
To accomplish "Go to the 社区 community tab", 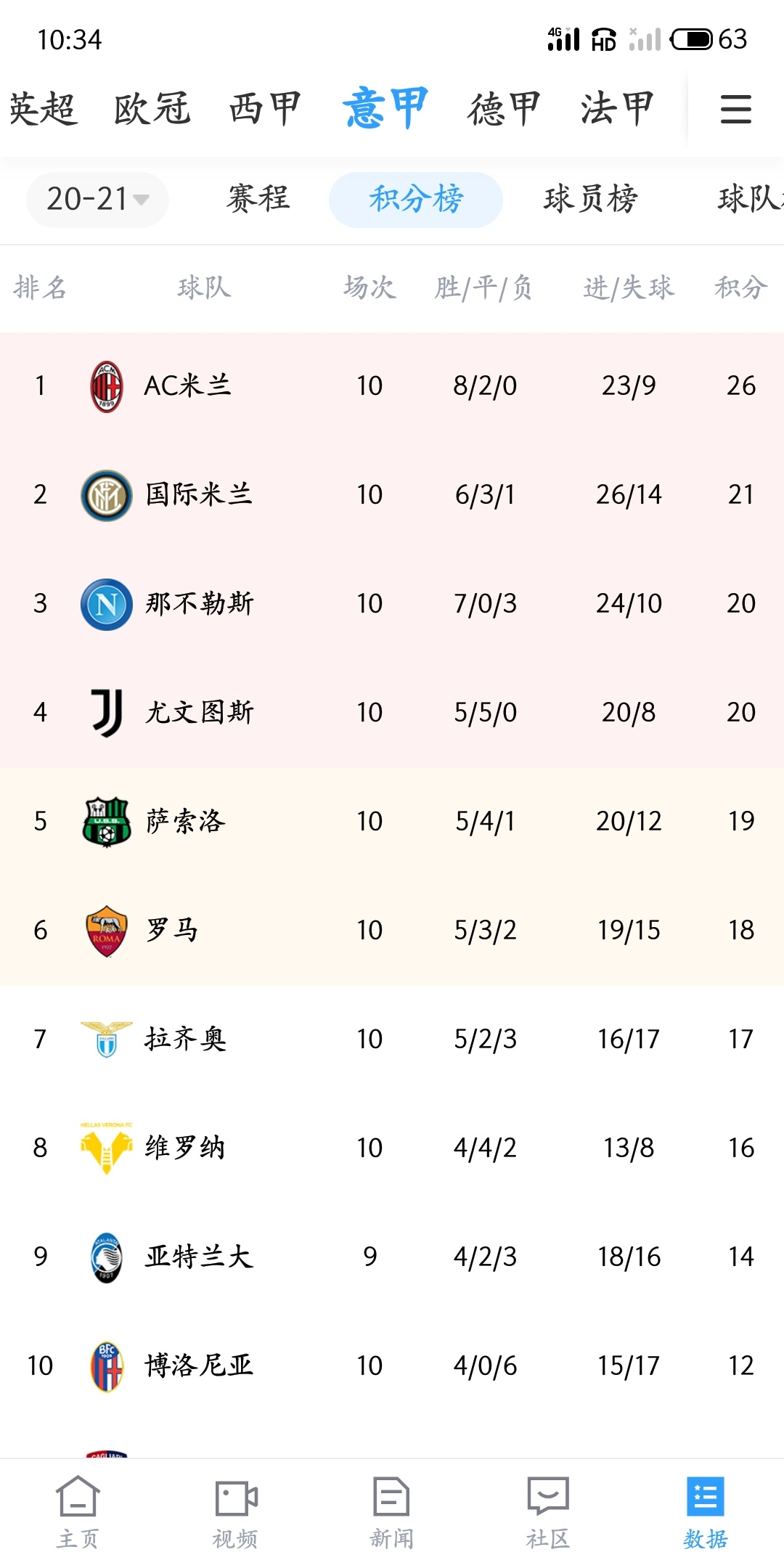I will (x=549, y=1513).
